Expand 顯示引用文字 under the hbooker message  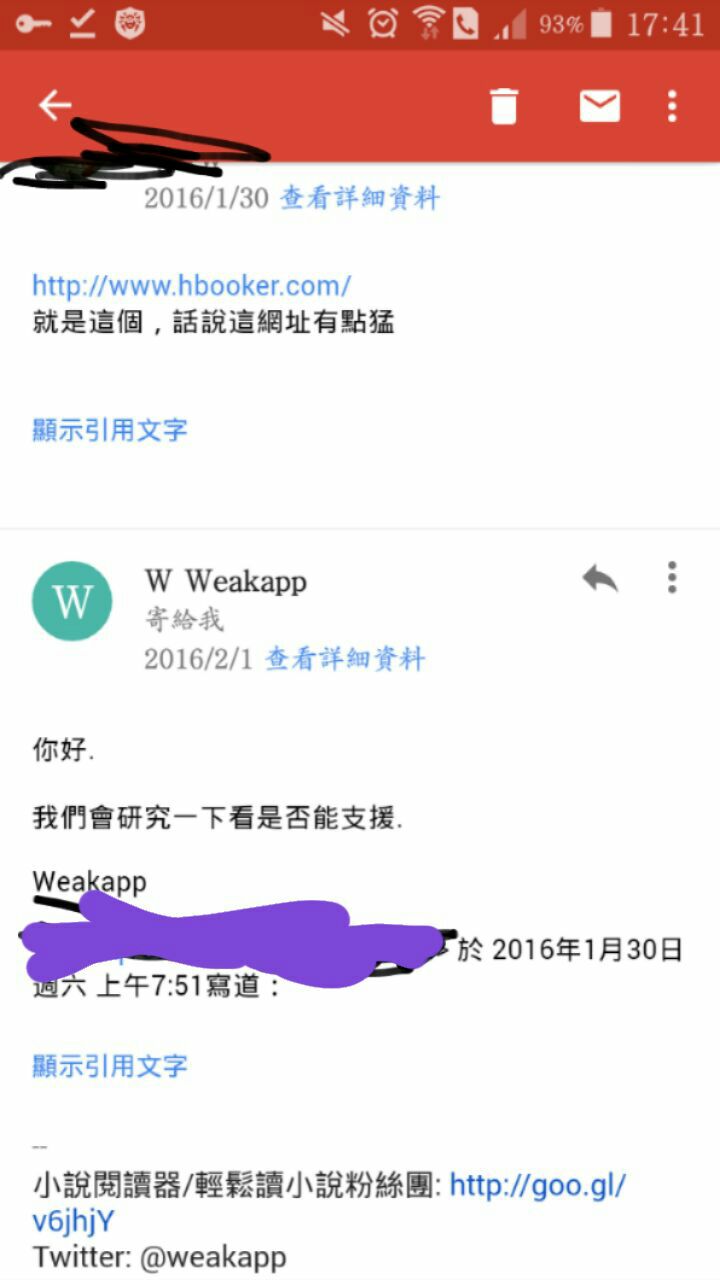point(110,431)
